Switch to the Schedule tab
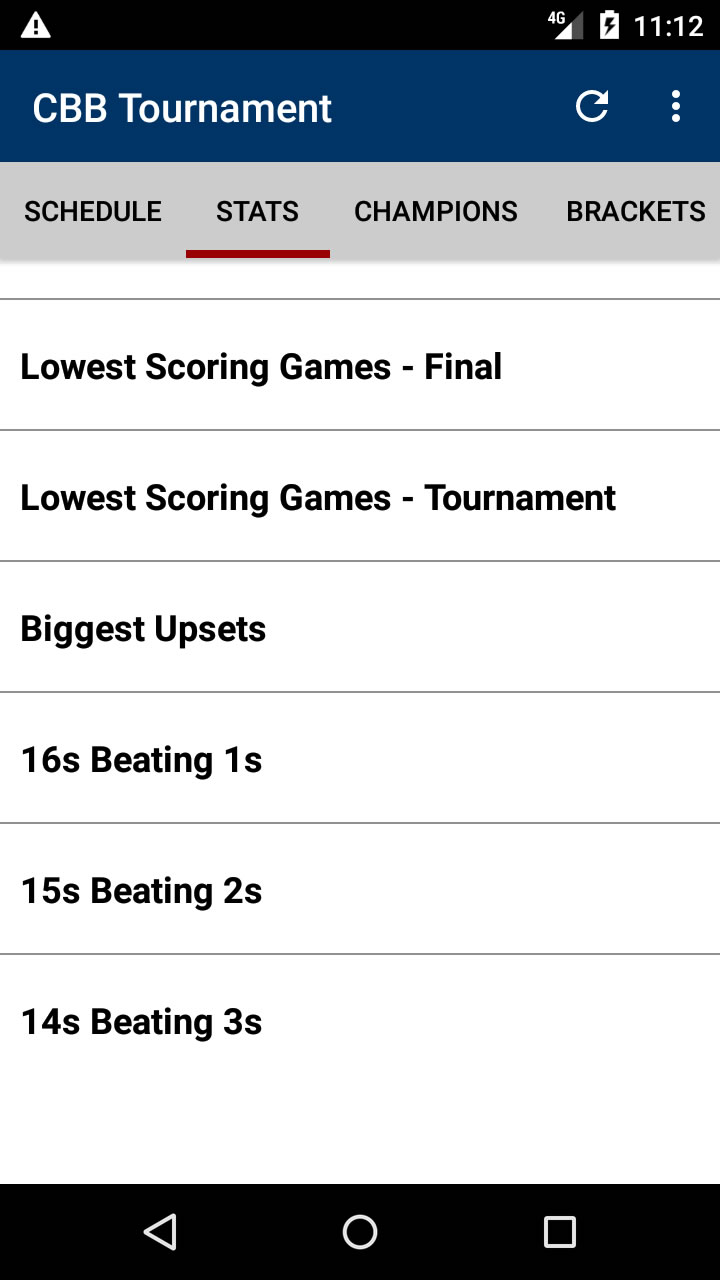This screenshot has height=1280, width=720. 93,211
